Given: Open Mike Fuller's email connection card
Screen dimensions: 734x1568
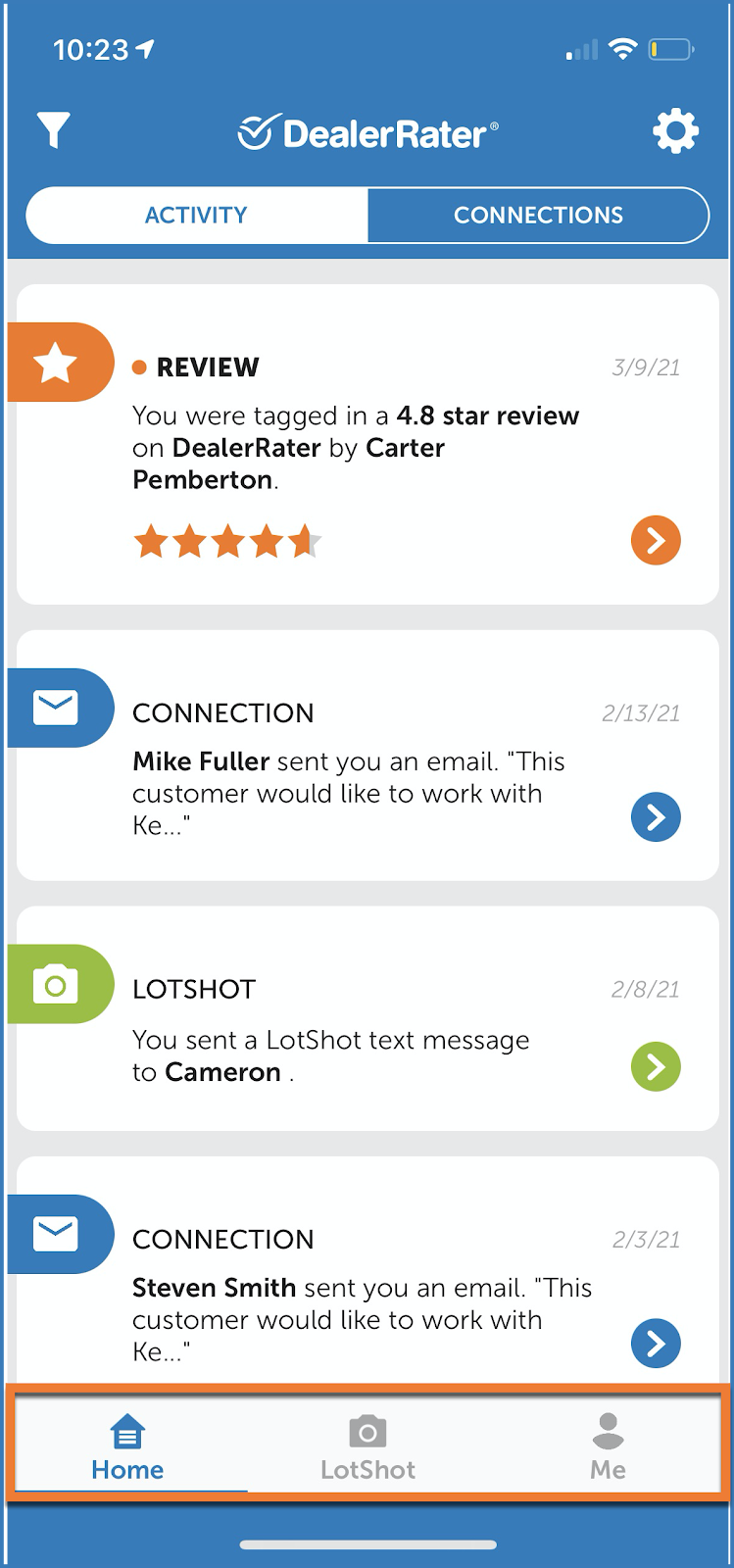Looking at the screenshot, I should [x=367, y=757].
